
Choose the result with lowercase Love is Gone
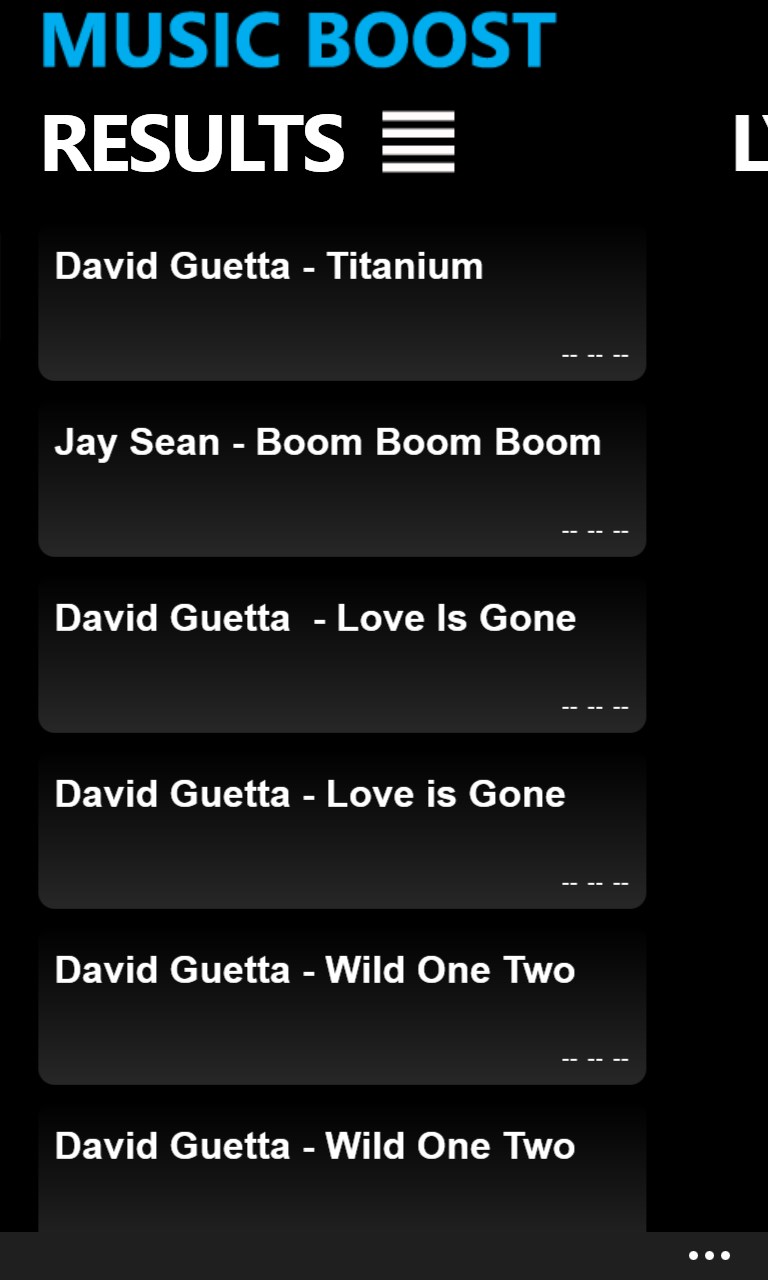click(342, 832)
